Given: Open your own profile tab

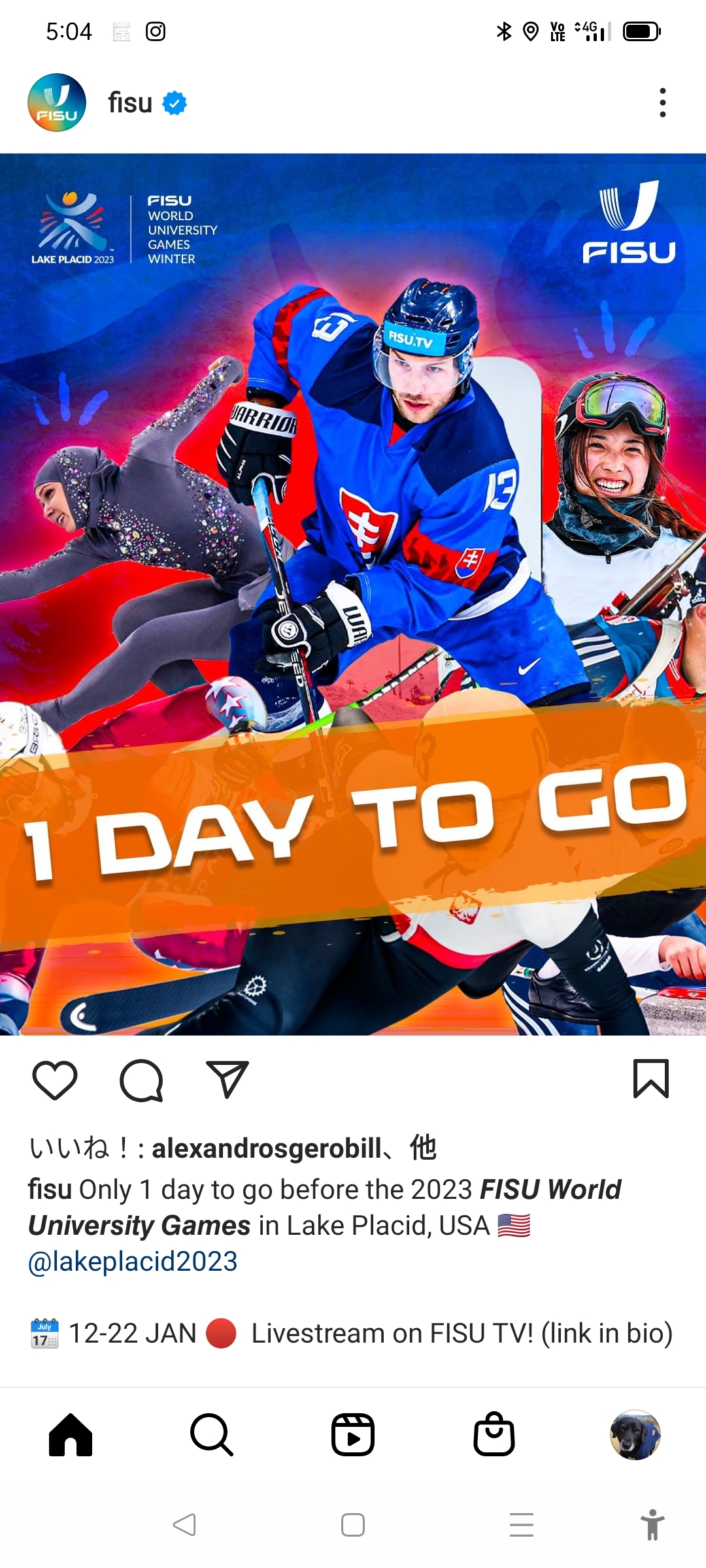Looking at the screenshot, I should [x=635, y=1435].
